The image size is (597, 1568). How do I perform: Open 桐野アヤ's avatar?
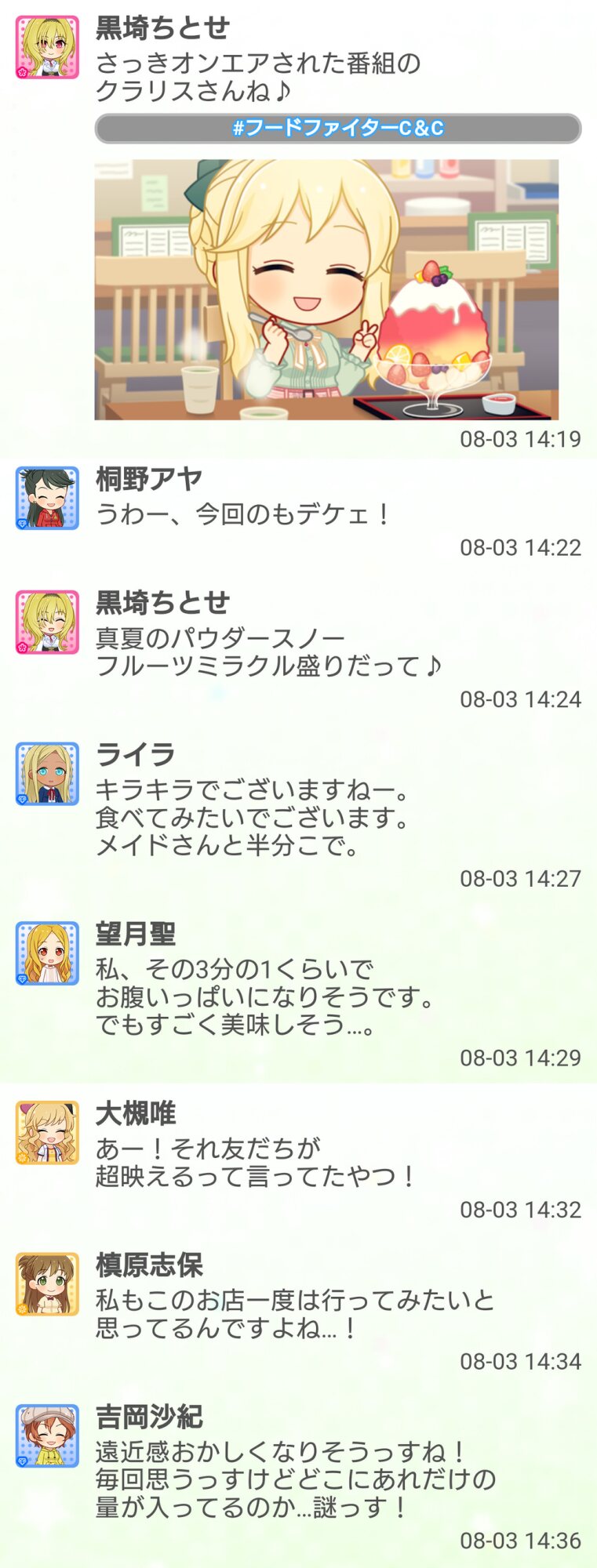pos(47,498)
